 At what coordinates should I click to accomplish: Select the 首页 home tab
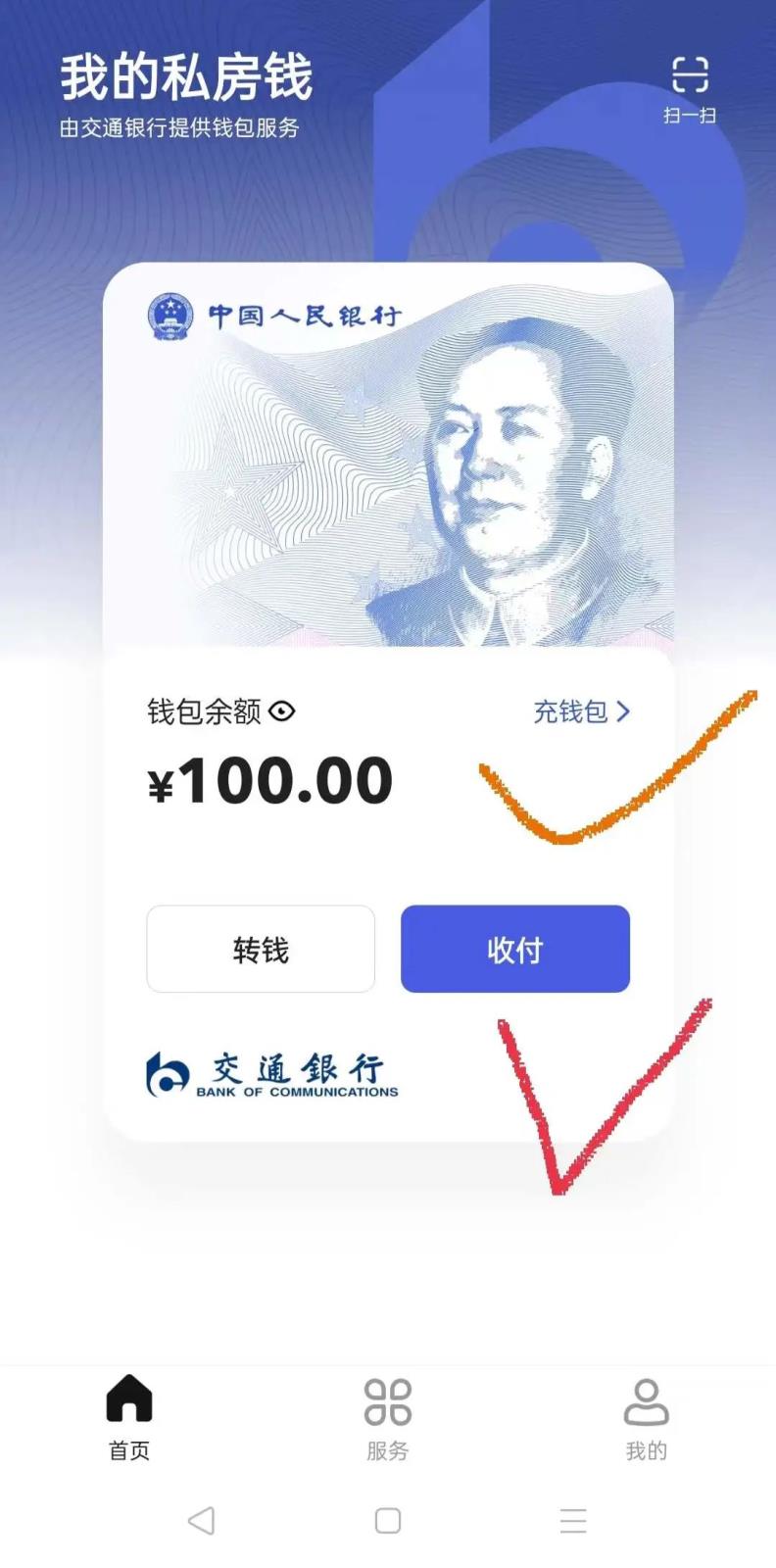pyautogui.click(x=129, y=1417)
